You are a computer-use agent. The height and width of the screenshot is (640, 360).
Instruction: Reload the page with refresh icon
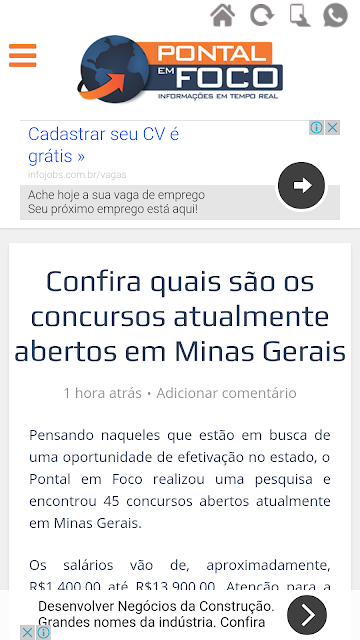[x=262, y=16]
